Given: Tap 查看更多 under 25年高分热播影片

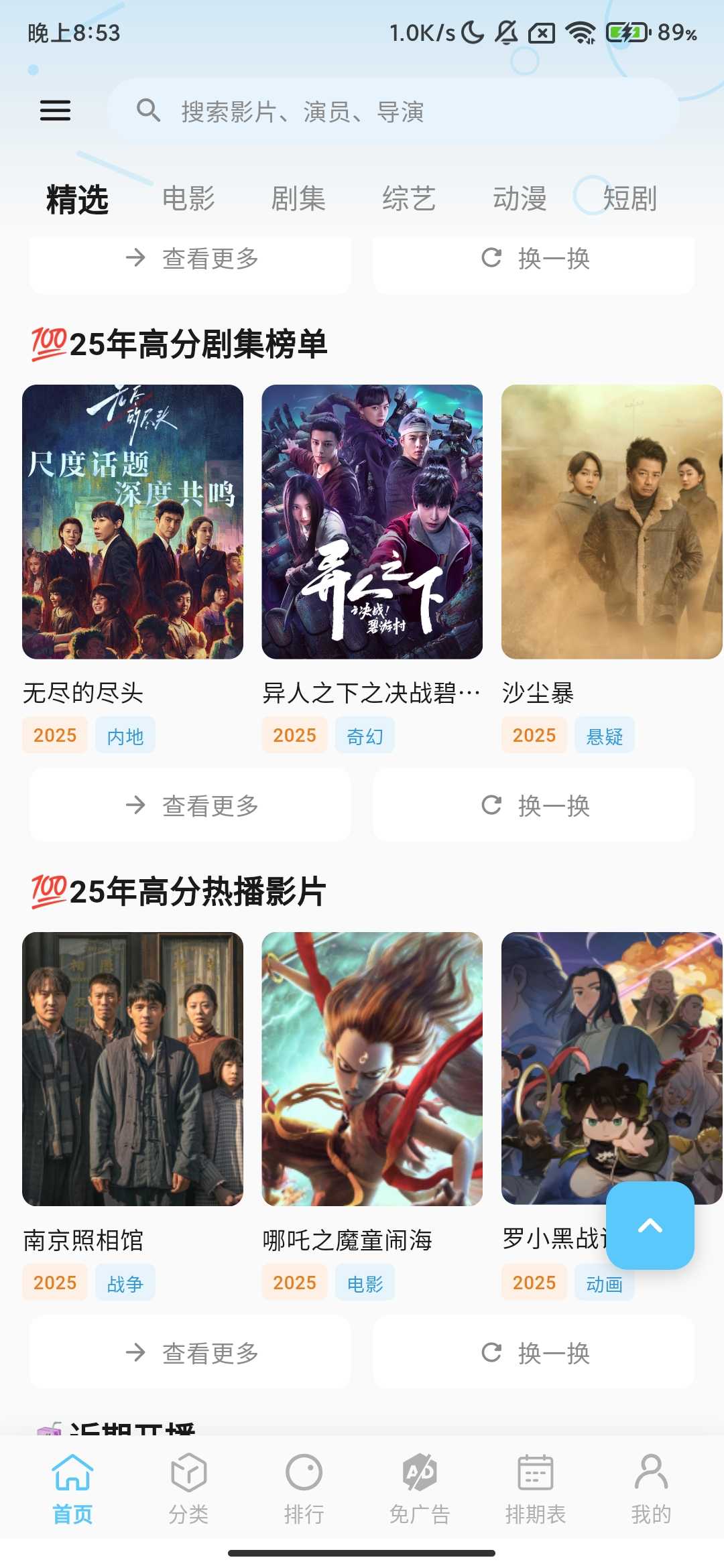Looking at the screenshot, I should (190, 1352).
